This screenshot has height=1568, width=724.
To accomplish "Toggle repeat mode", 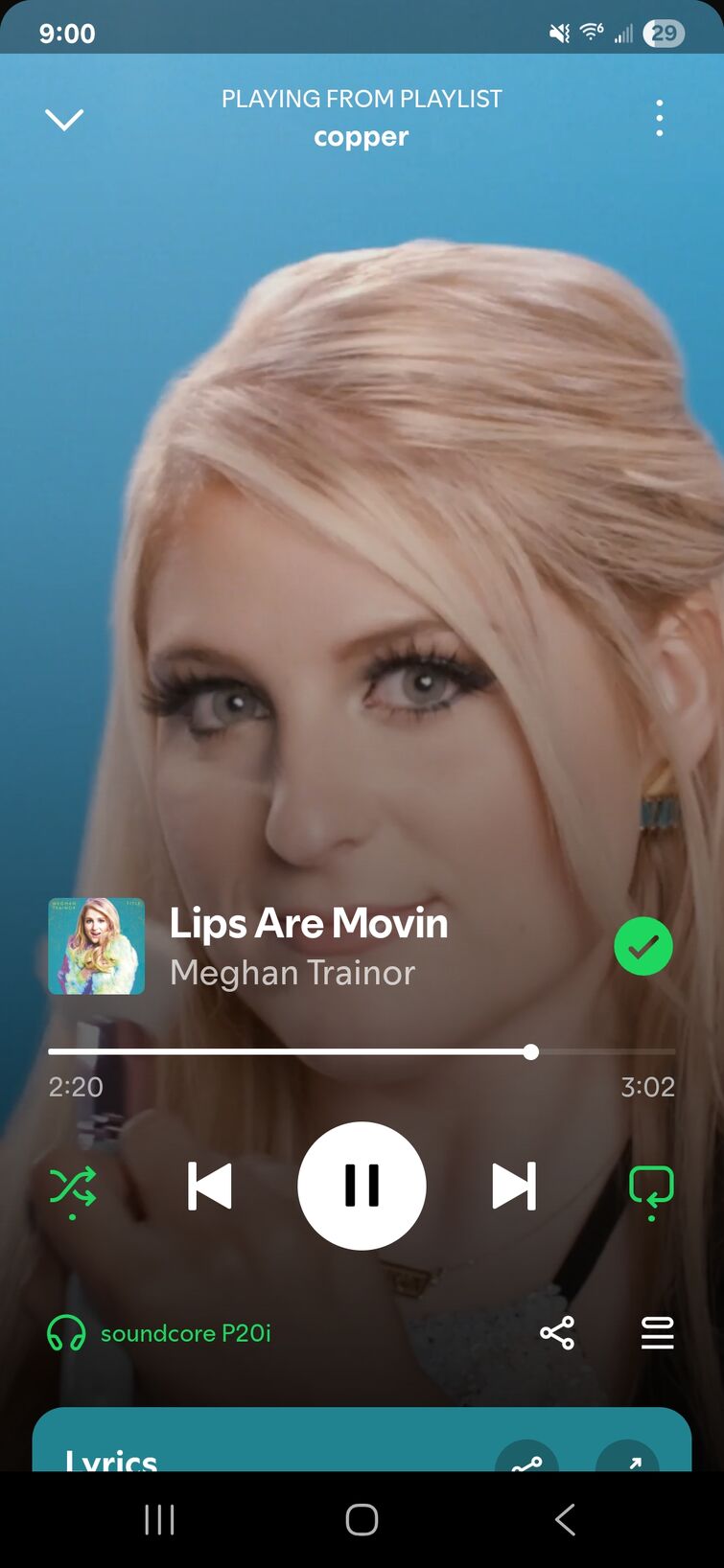I will click(x=651, y=1188).
